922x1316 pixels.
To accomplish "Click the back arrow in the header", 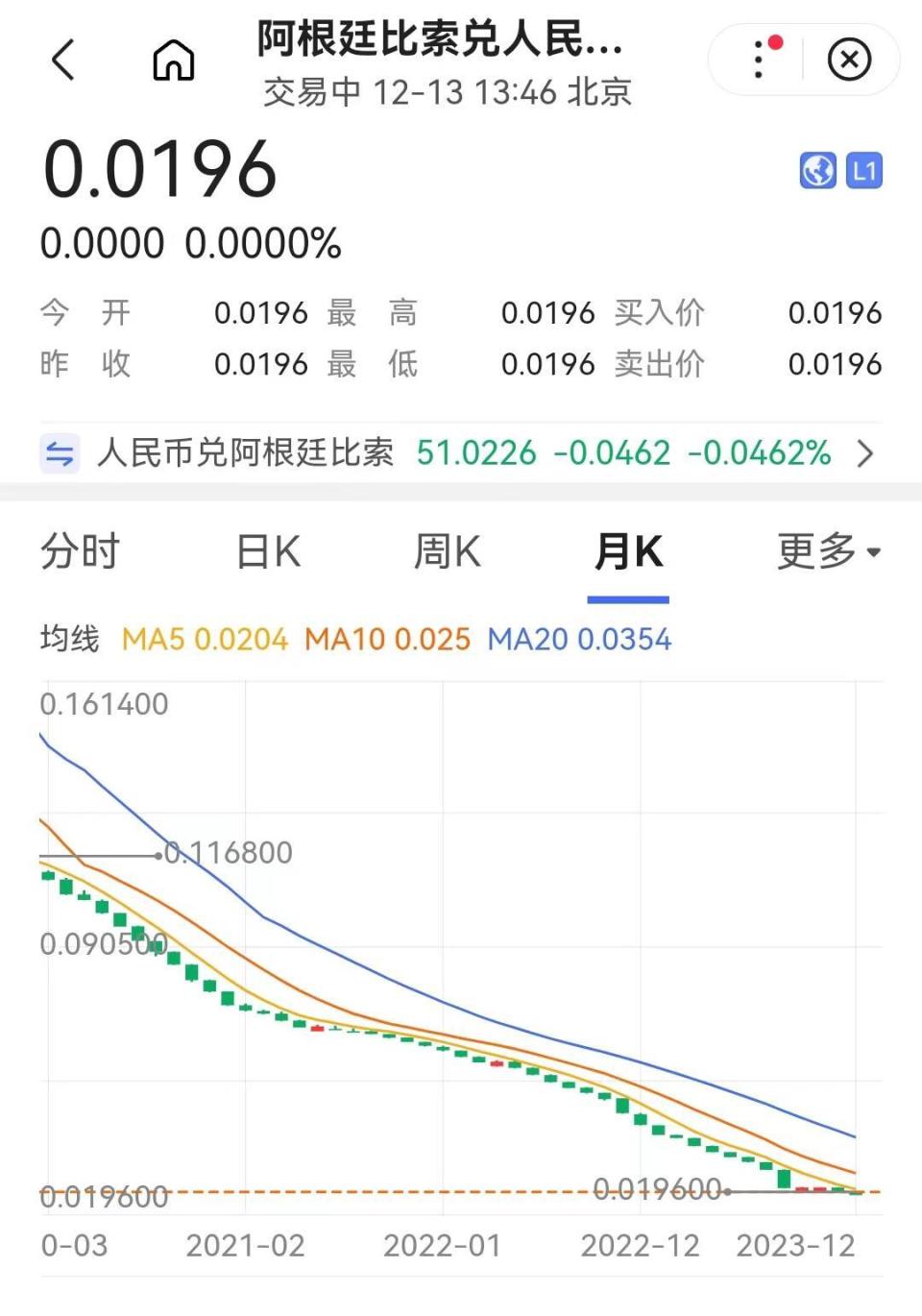I will pos(63,60).
